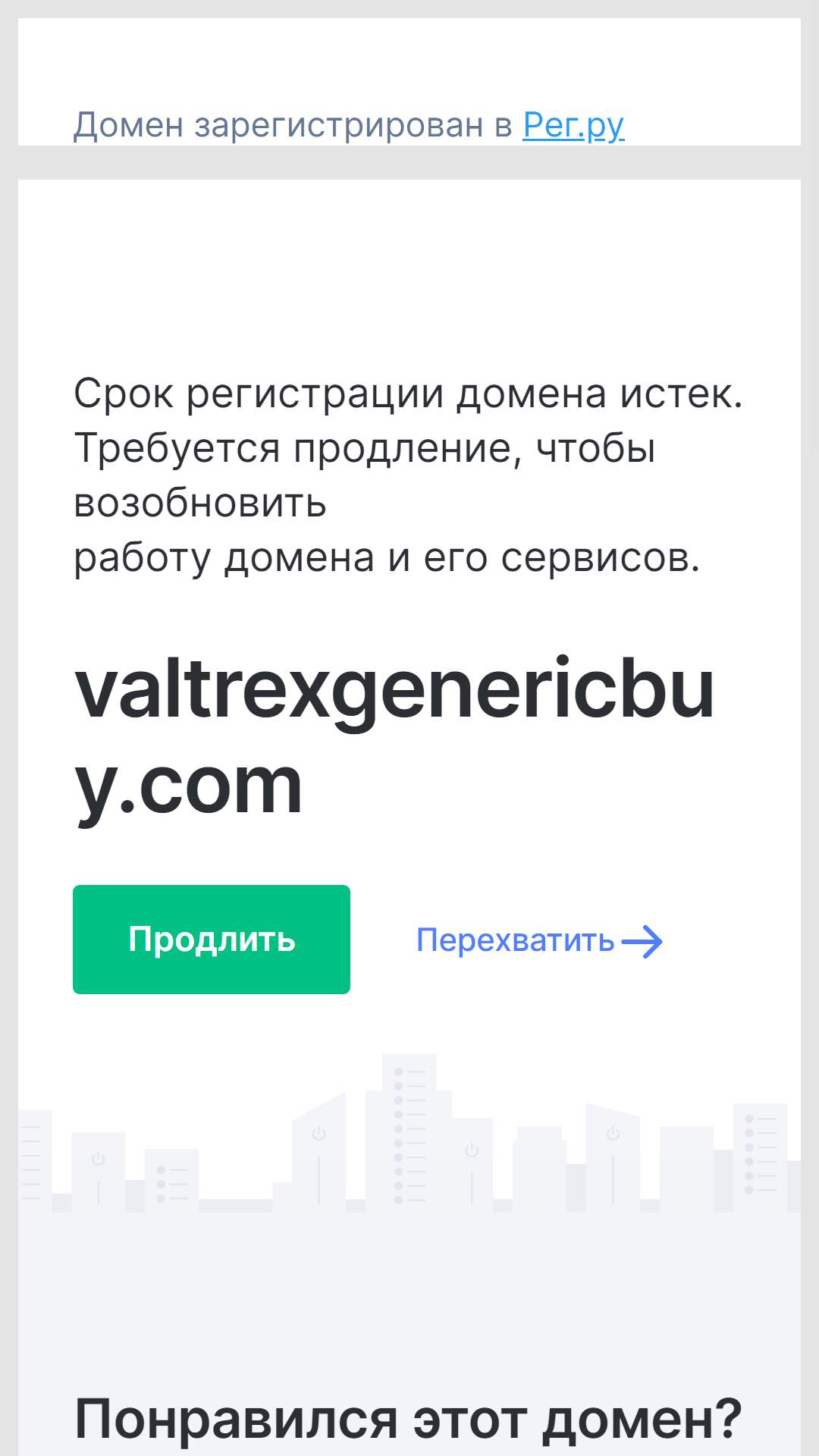Tap the green Продлить button

click(x=212, y=940)
